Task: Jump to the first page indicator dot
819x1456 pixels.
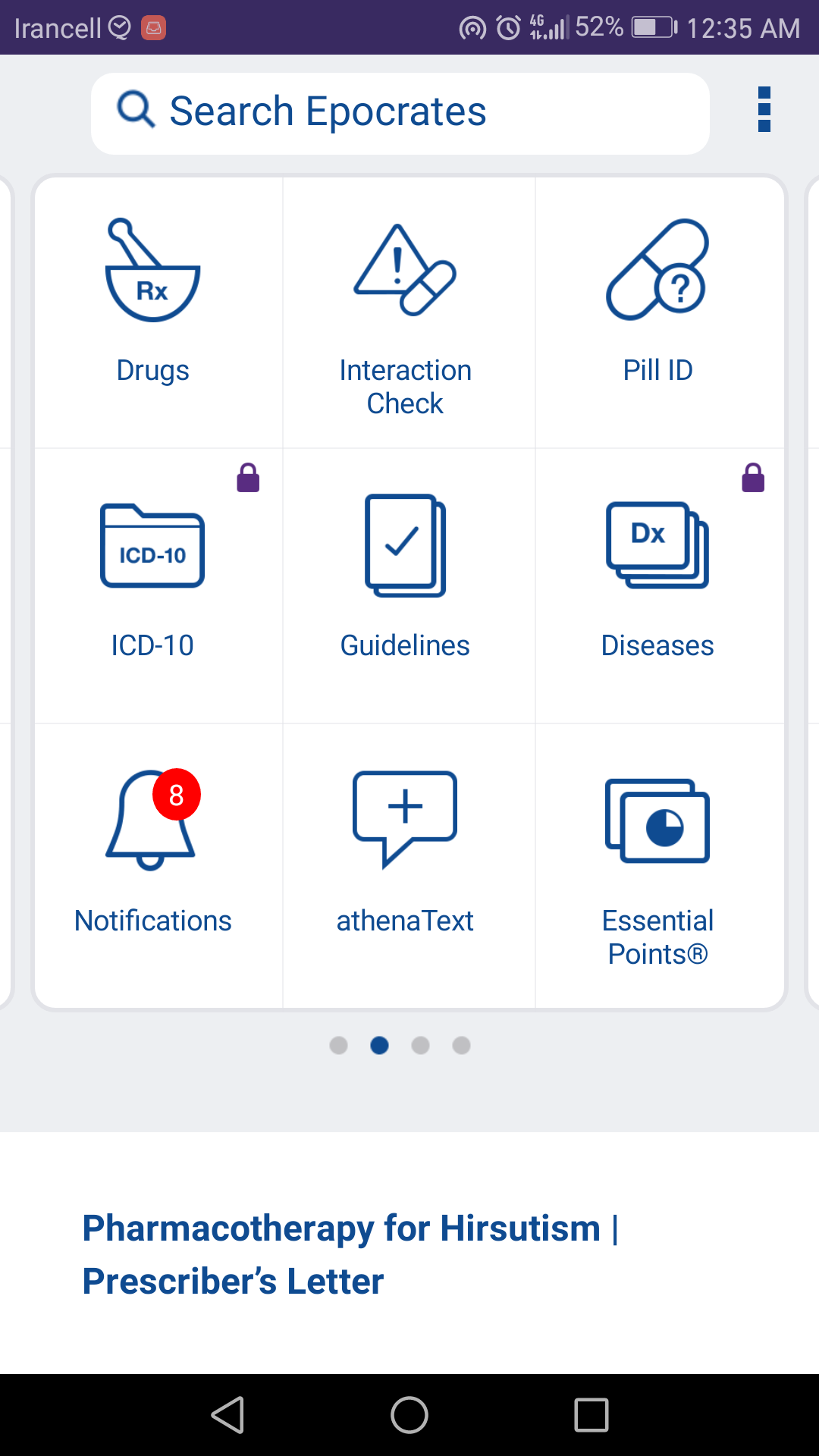Action: coord(339,1046)
